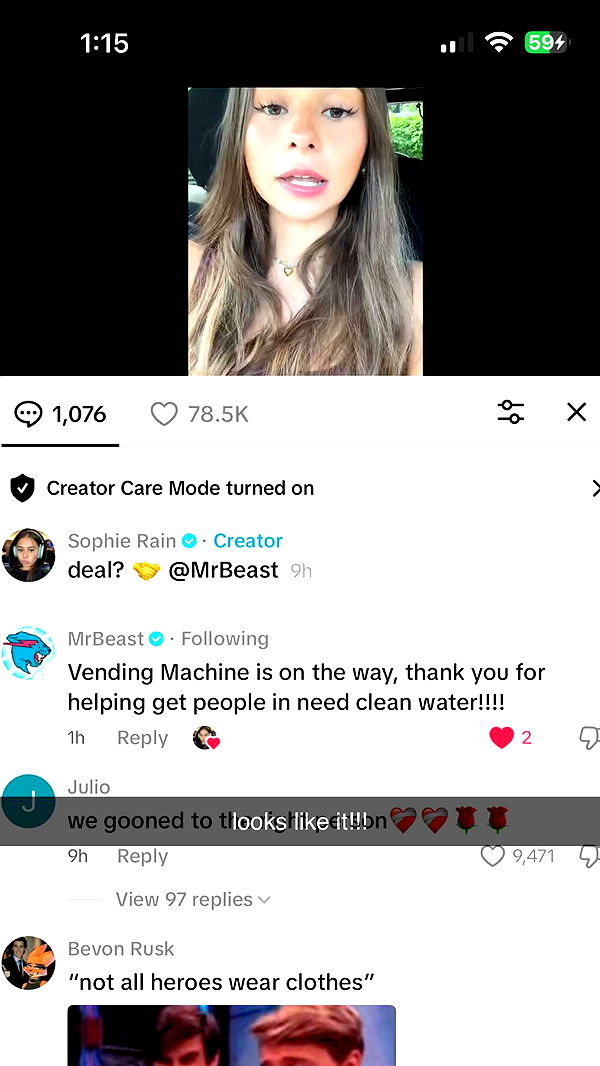Open the 78.5K likes tab
The height and width of the screenshot is (1066, 600).
pyautogui.click(x=200, y=414)
